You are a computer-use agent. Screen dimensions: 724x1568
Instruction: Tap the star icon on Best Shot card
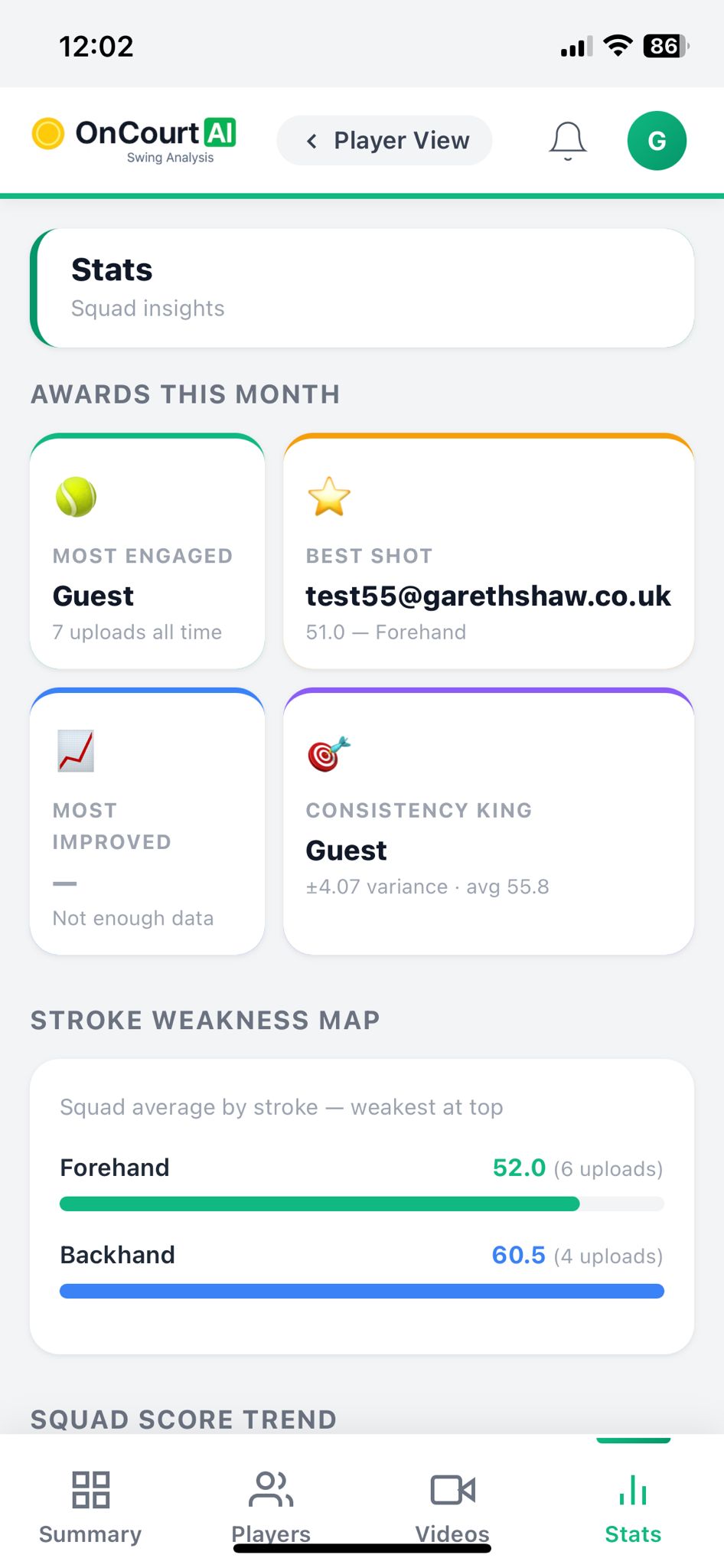tap(329, 496)
